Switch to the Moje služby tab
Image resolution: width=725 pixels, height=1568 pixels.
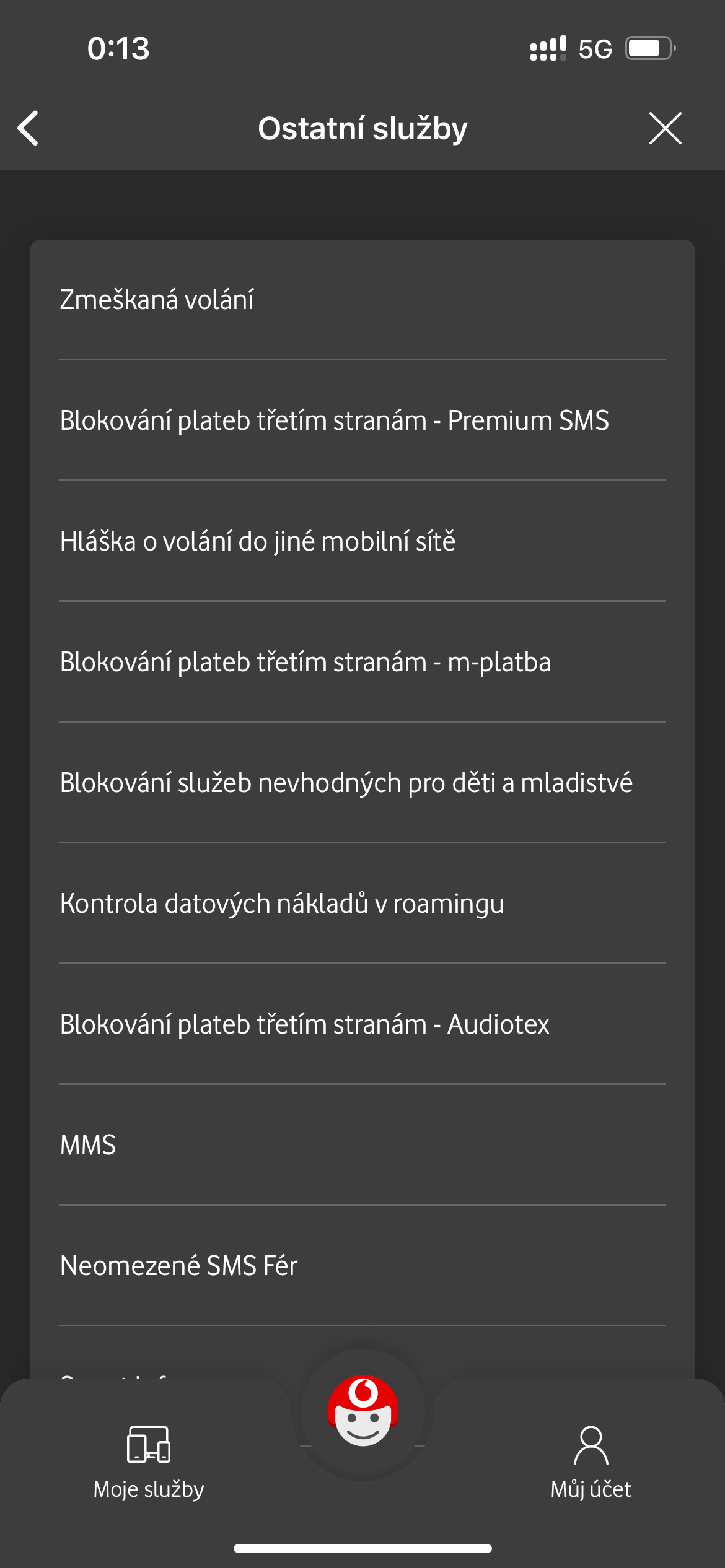point(149,1463)
